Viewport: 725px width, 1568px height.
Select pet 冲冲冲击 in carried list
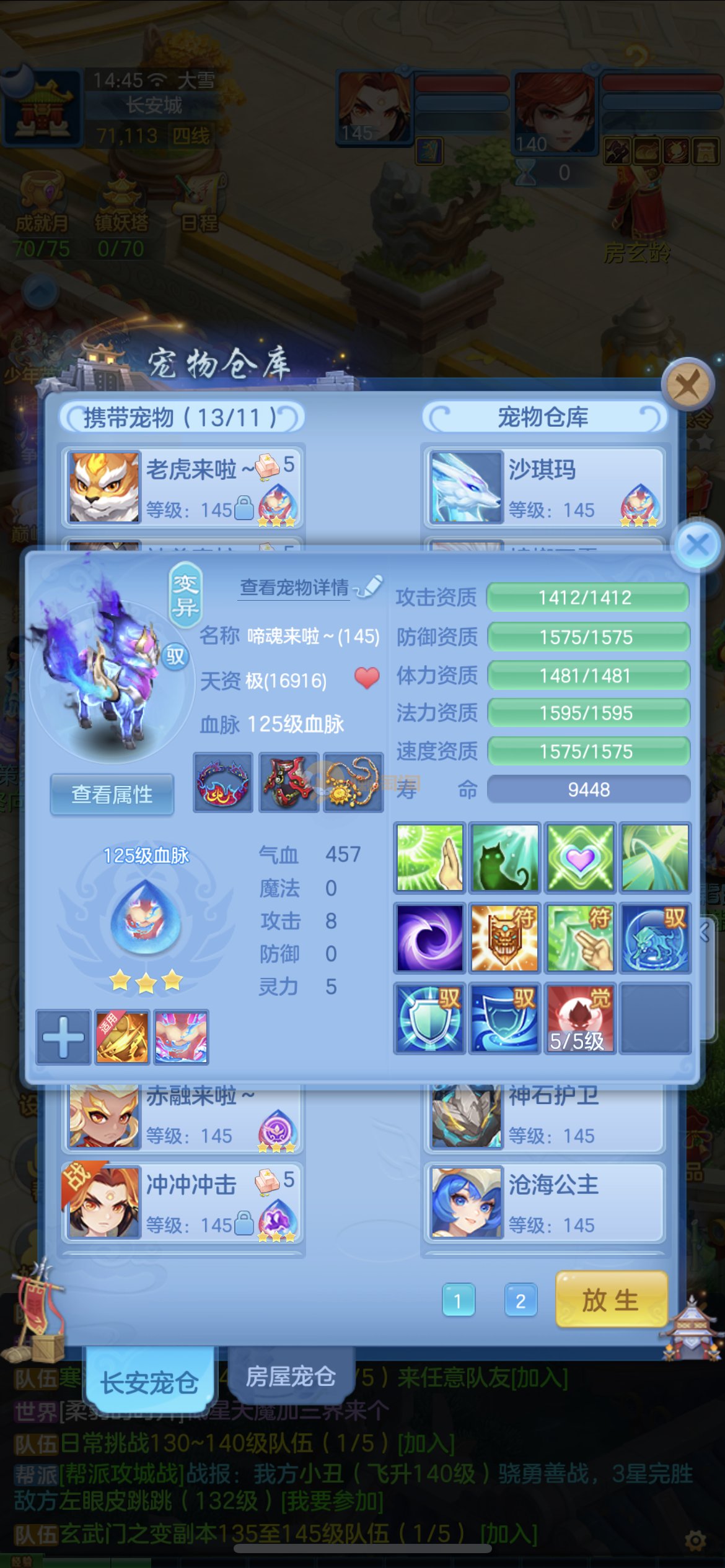183,1202
